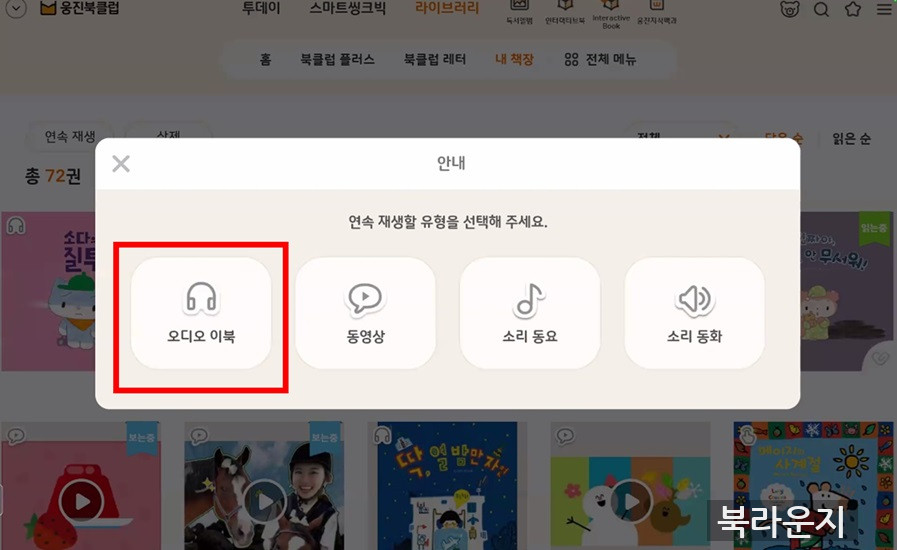
Task: Choose 동영상 for continuous playback
Action: 365,313
